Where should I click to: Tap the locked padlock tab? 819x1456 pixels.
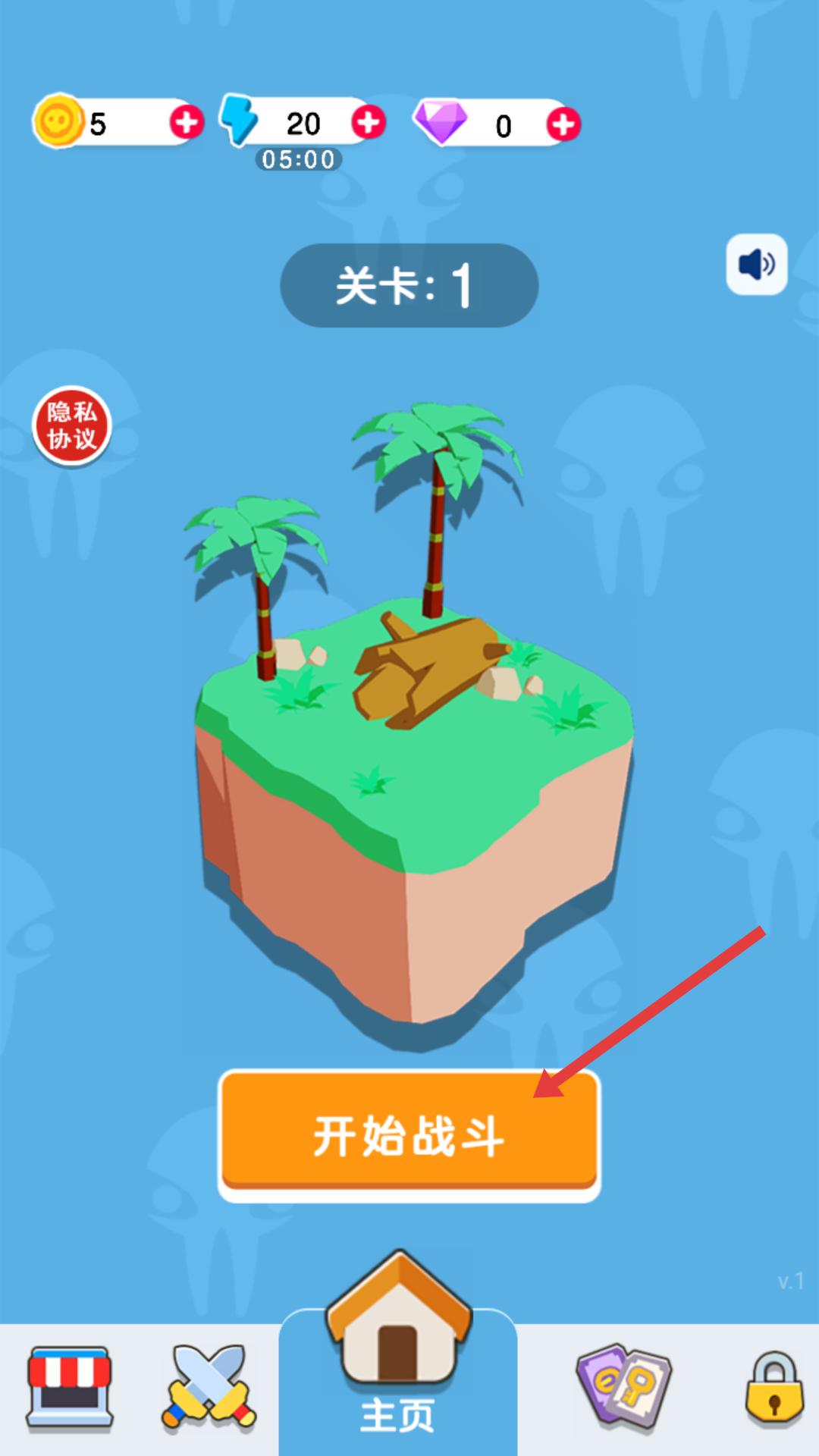pos(773,1388)
